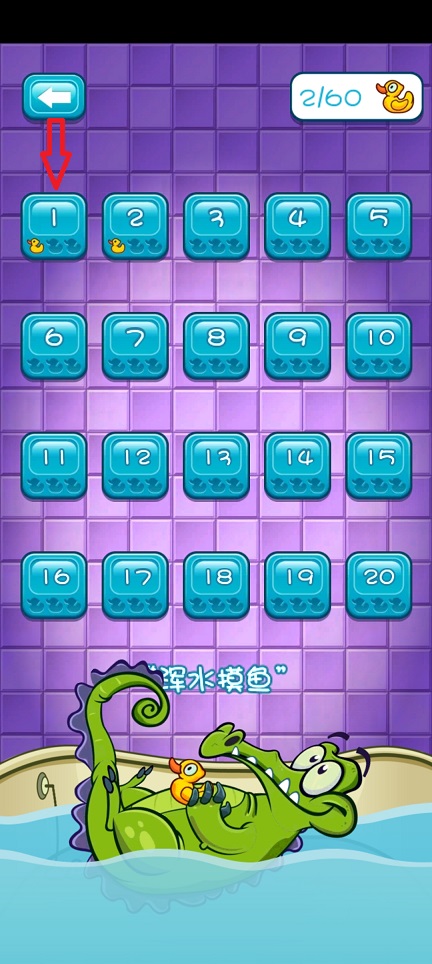The width and height of the screenshot is (432, 964).
Task: Start level 18
Action: (216, 585)
